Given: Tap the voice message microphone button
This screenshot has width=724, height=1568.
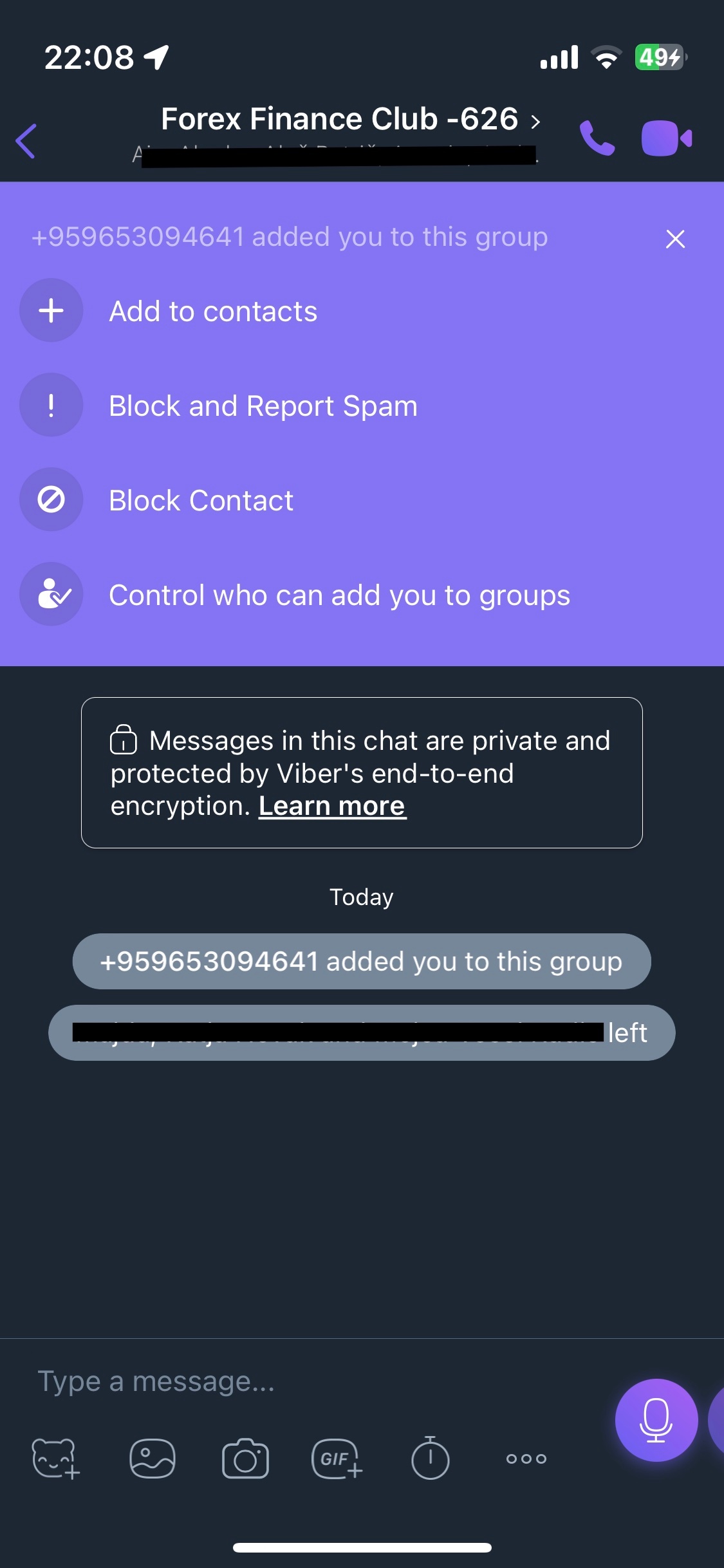Looking at the screenshot, I should (656, 1420).
